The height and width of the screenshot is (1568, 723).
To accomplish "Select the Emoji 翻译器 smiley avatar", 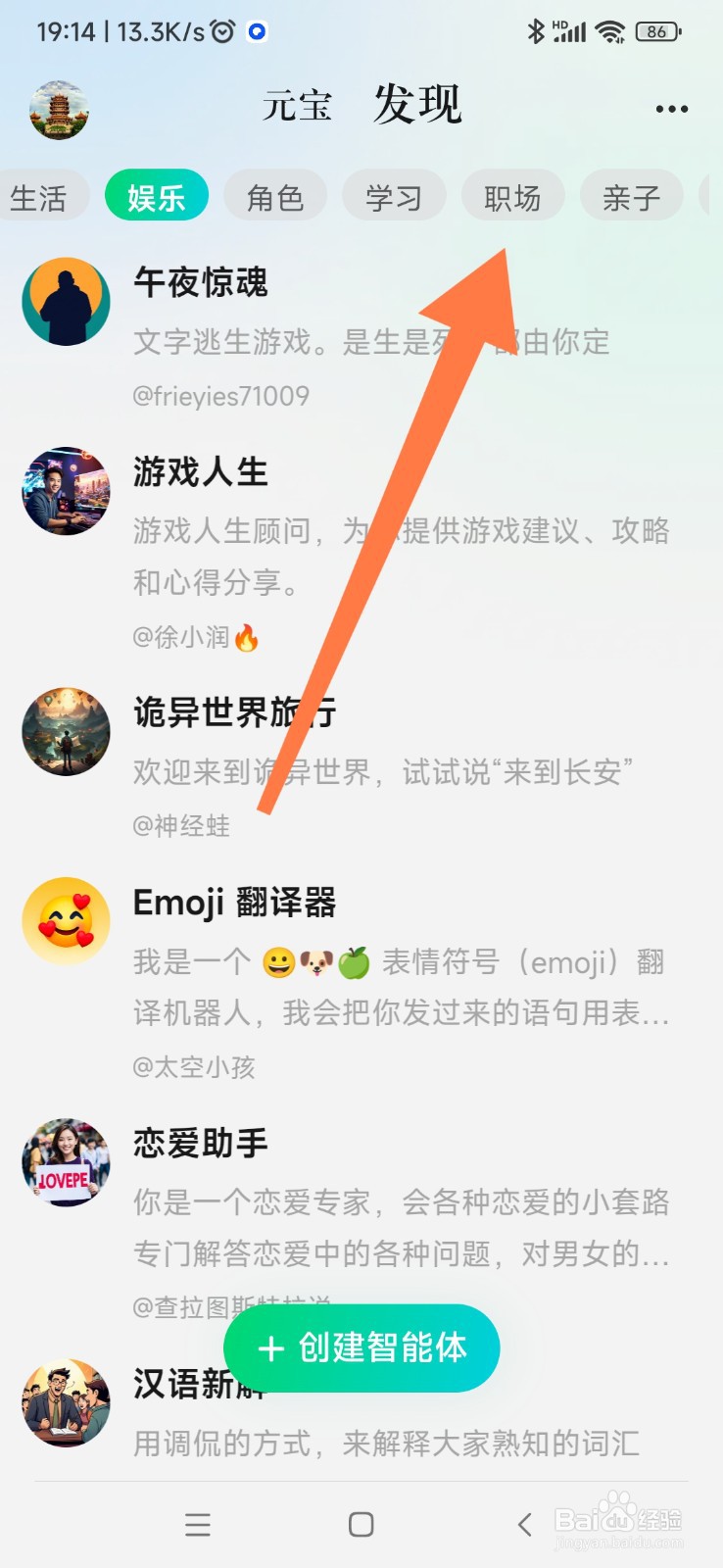I will [x=66, y=920].
